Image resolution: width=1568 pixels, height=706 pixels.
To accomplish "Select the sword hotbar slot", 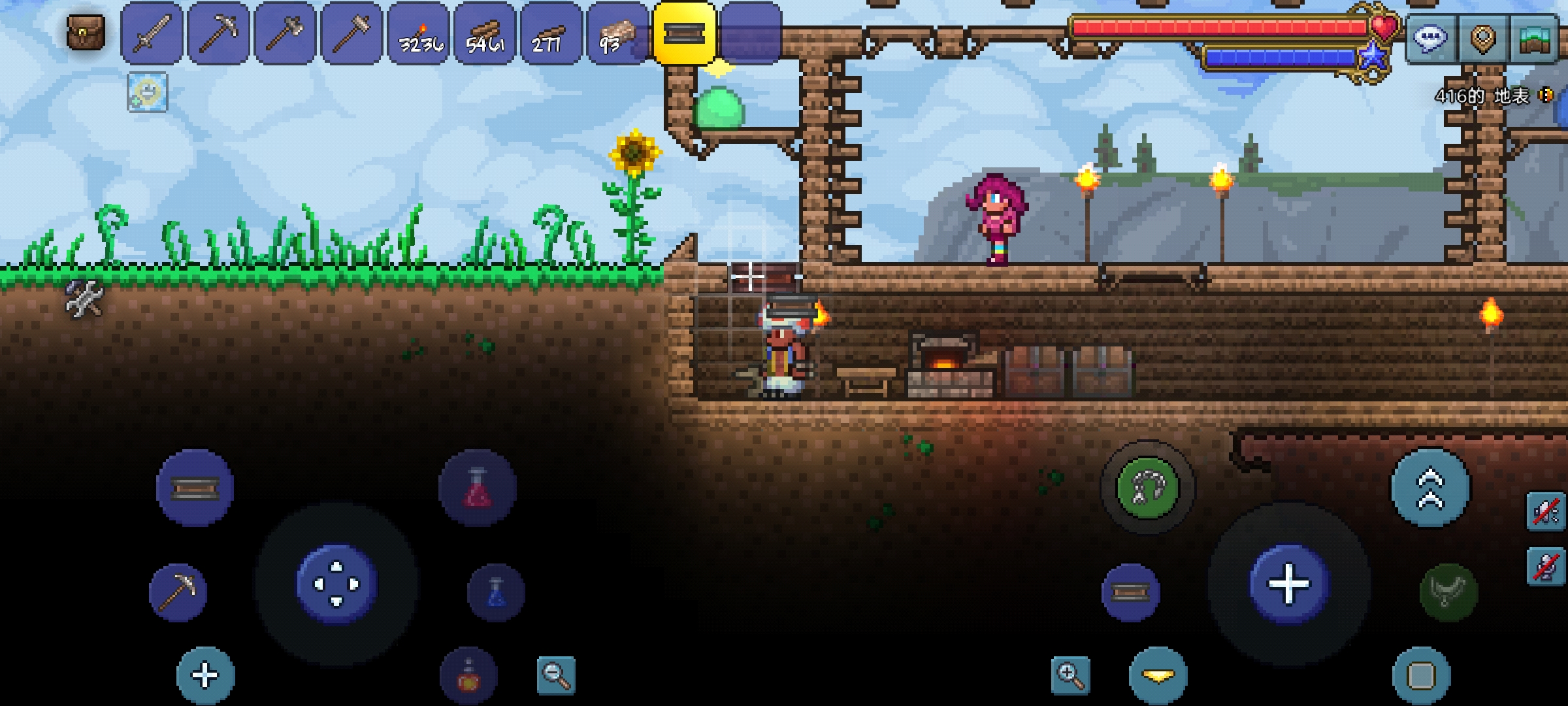I will pyautogui.click(x=152, y=33).
